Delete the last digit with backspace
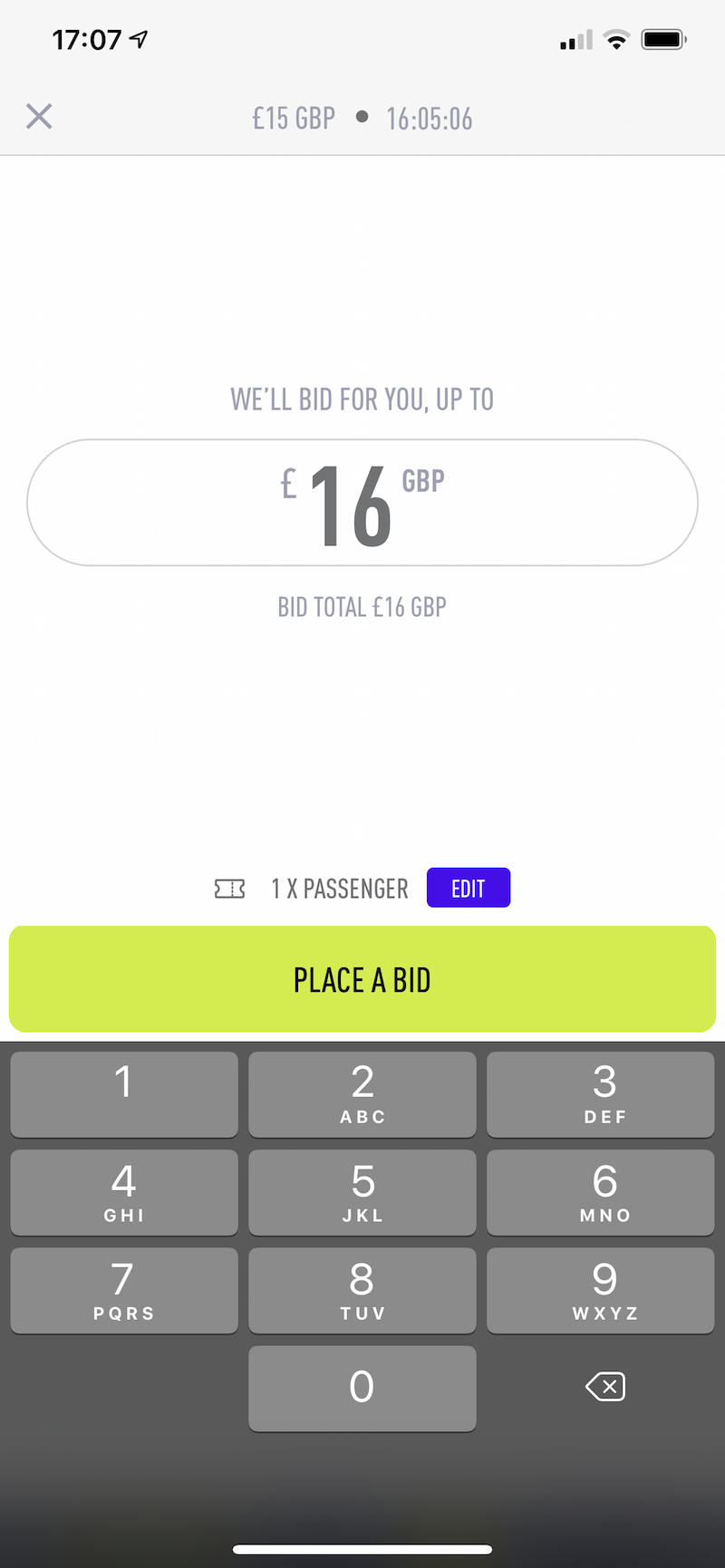Viewport: 725px width, 1568px height. [604, 1387]
